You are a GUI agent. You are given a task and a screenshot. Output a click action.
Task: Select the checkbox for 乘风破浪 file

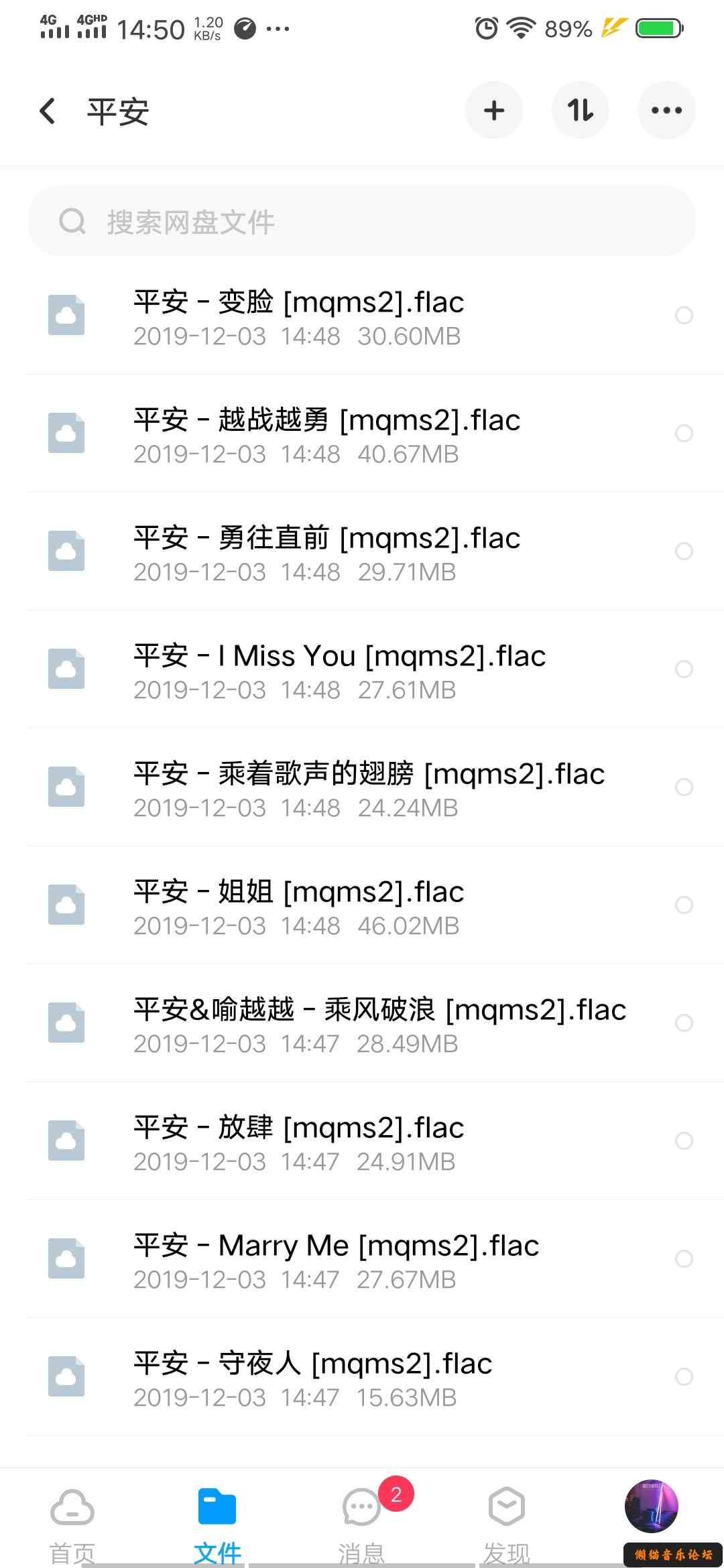click(x=684, y=1023)
